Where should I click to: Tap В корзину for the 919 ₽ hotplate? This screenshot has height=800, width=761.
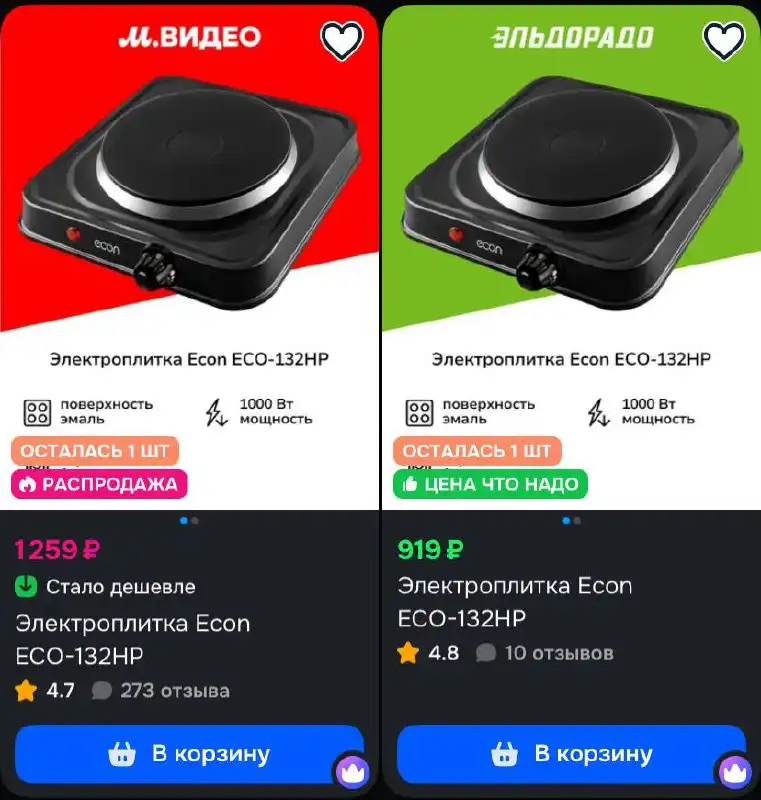click(x=571, y=754)
